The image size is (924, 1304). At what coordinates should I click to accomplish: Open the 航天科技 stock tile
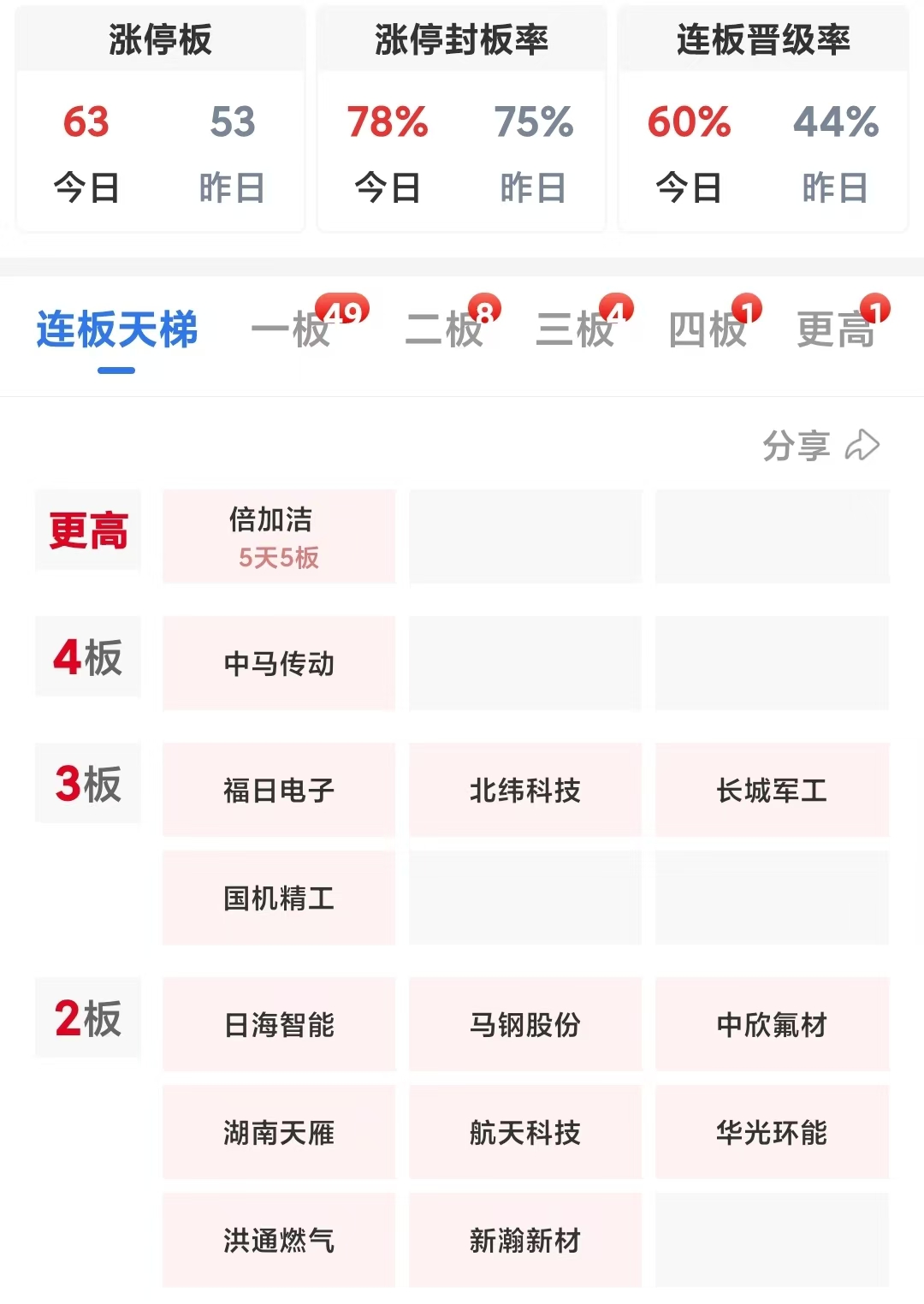click(x=525, y=1132)
